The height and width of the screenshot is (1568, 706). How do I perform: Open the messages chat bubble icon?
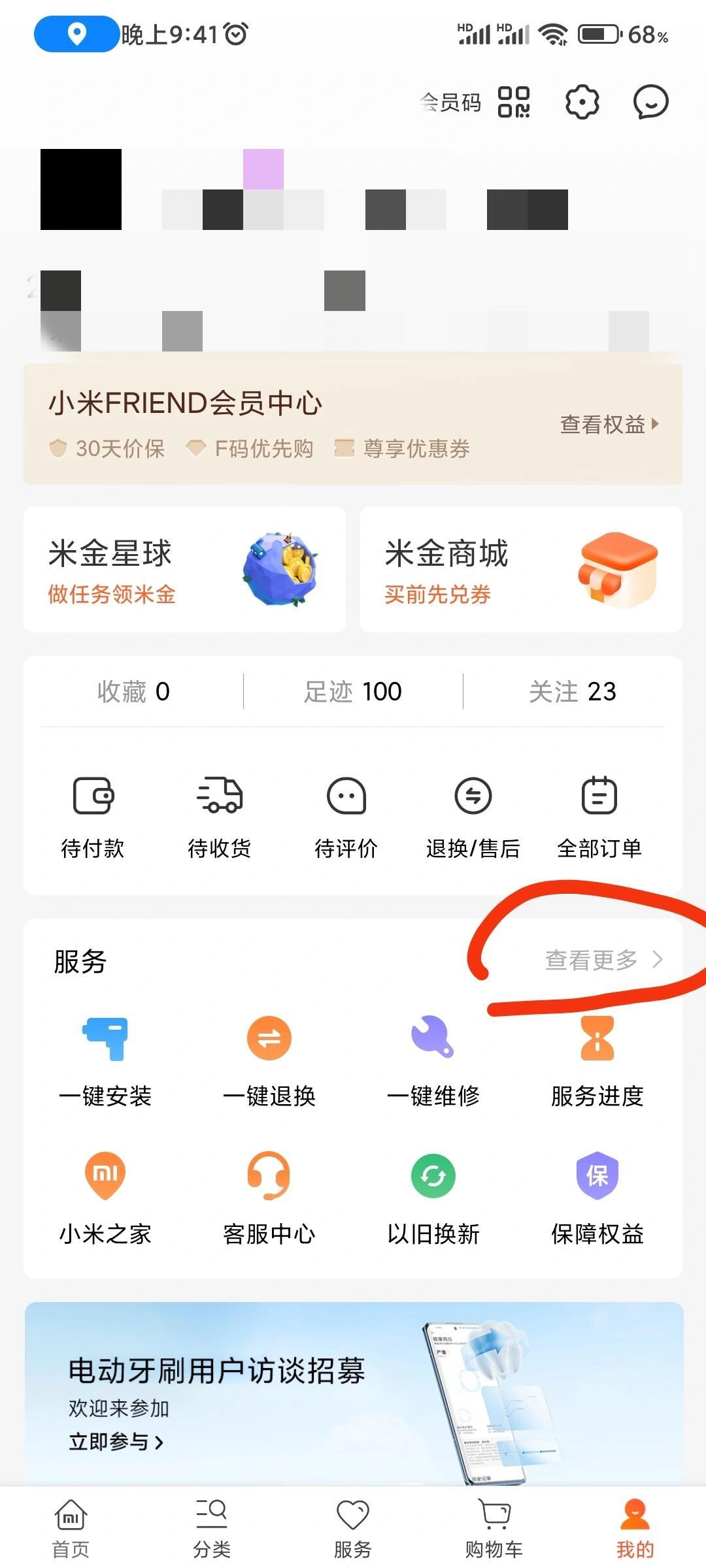[650, 103]
